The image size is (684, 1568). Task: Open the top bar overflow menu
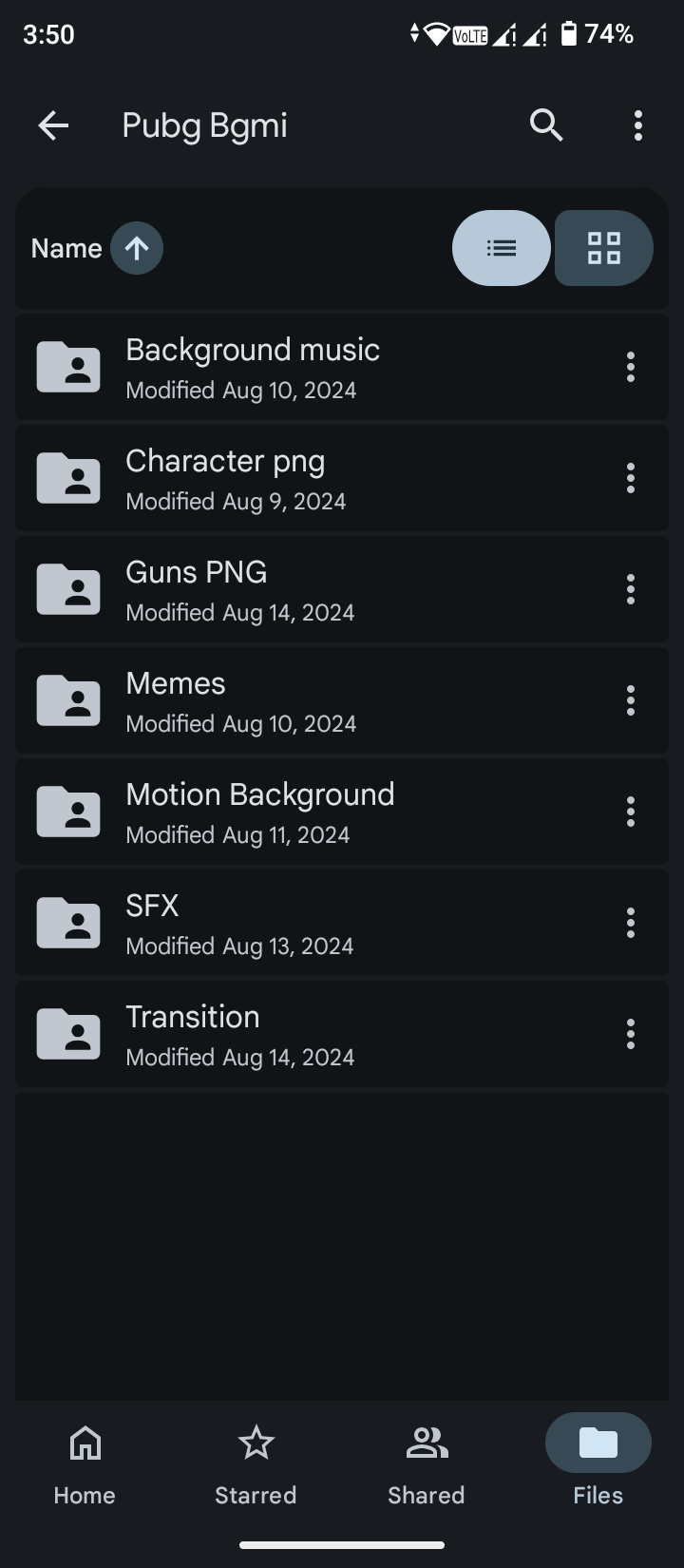coord(637,125)
